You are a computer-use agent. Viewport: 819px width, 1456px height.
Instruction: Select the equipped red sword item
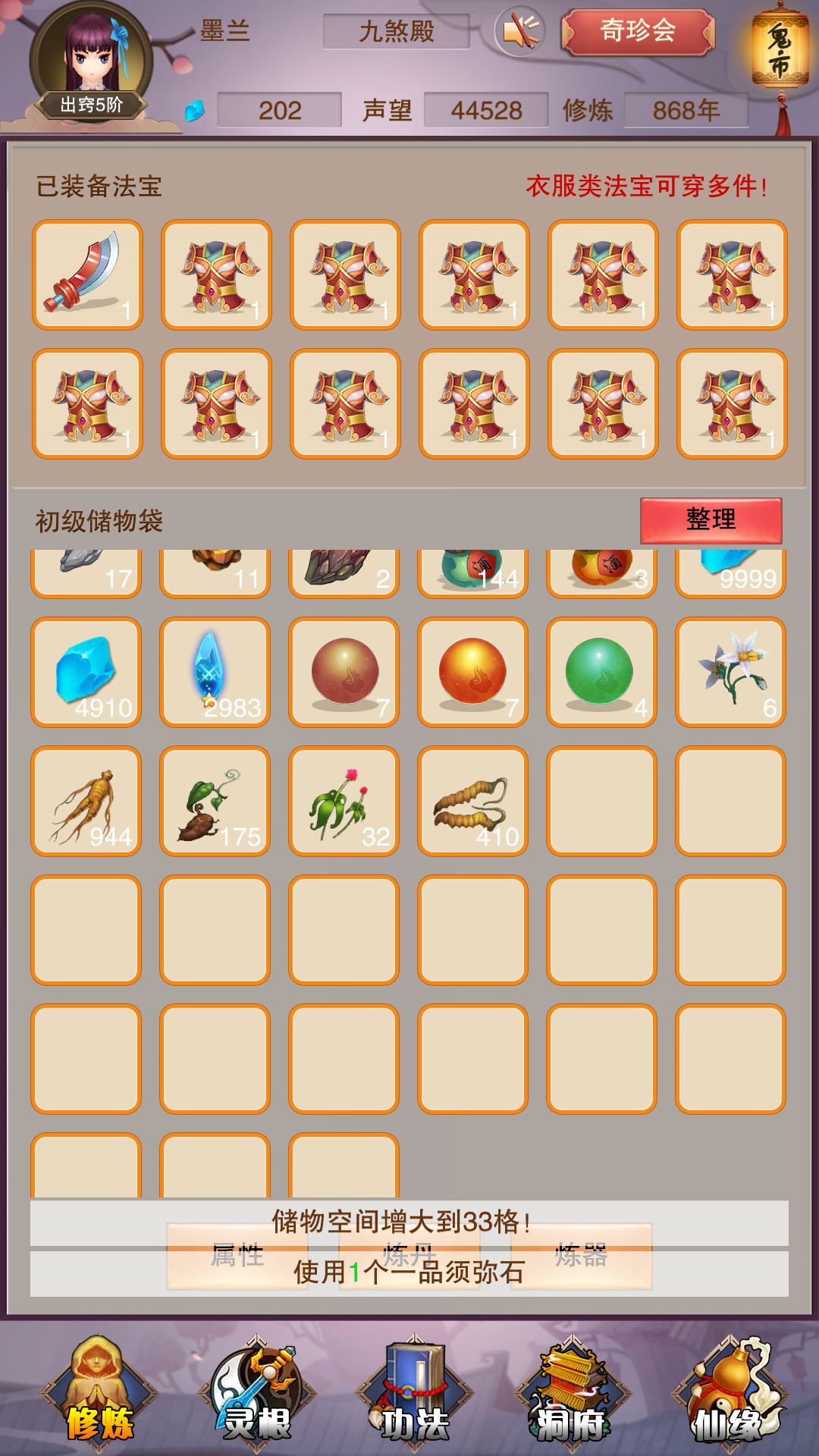(x=87, y=275)
